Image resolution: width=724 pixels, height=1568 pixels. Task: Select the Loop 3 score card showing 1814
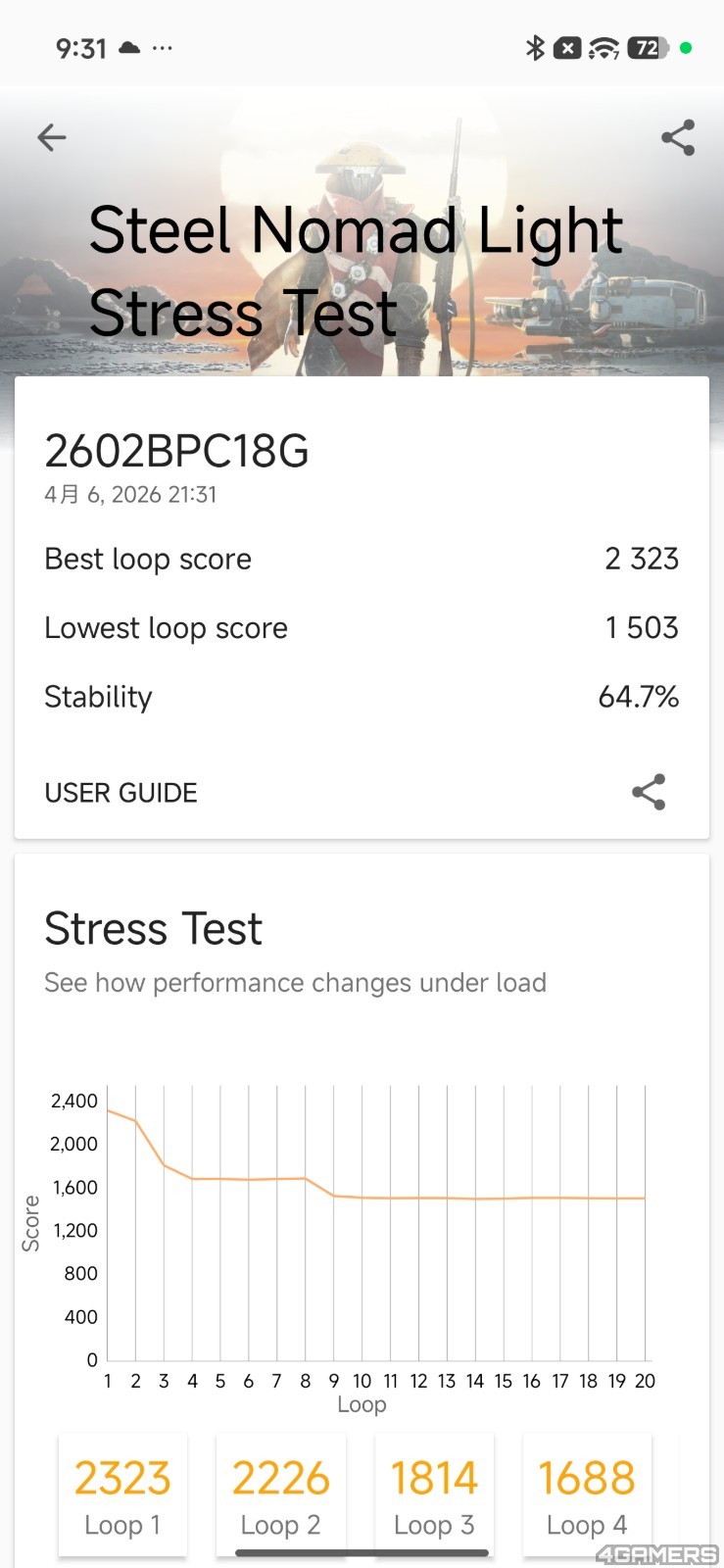(434, 1494)
